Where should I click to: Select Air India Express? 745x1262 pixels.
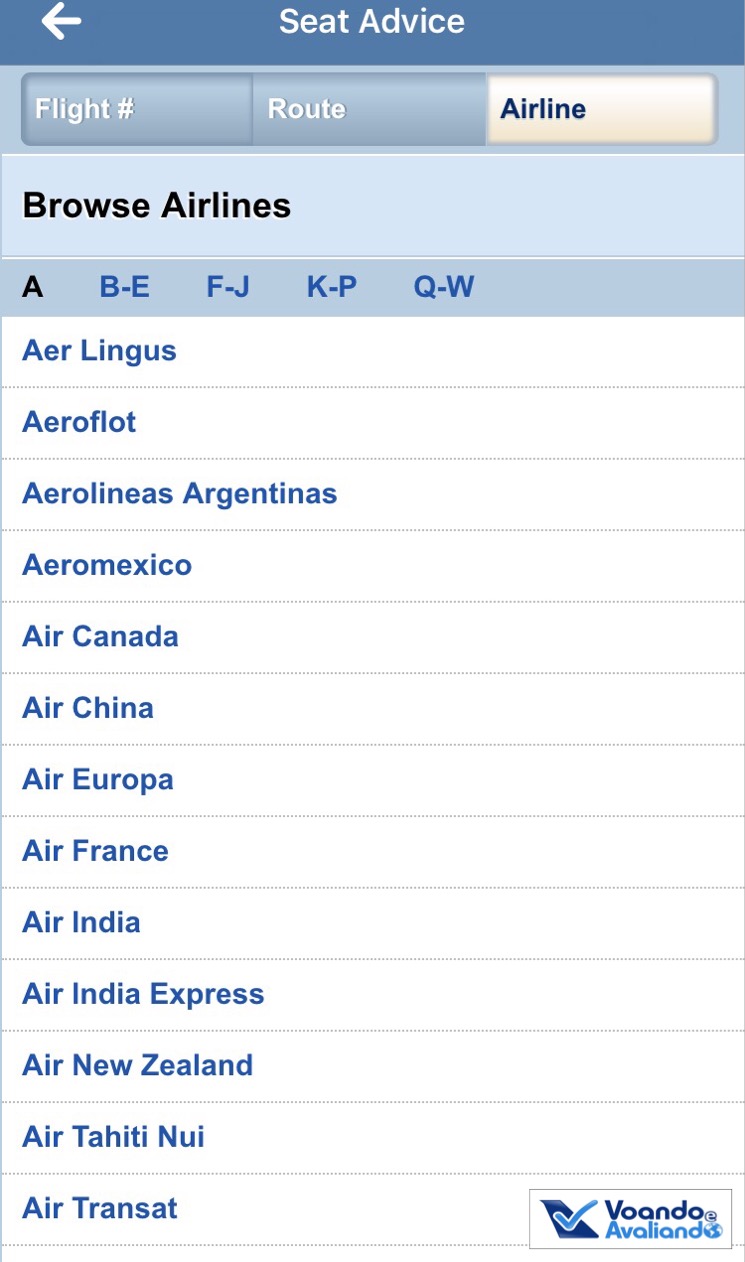pyautogui.click(x=143, y=994)
